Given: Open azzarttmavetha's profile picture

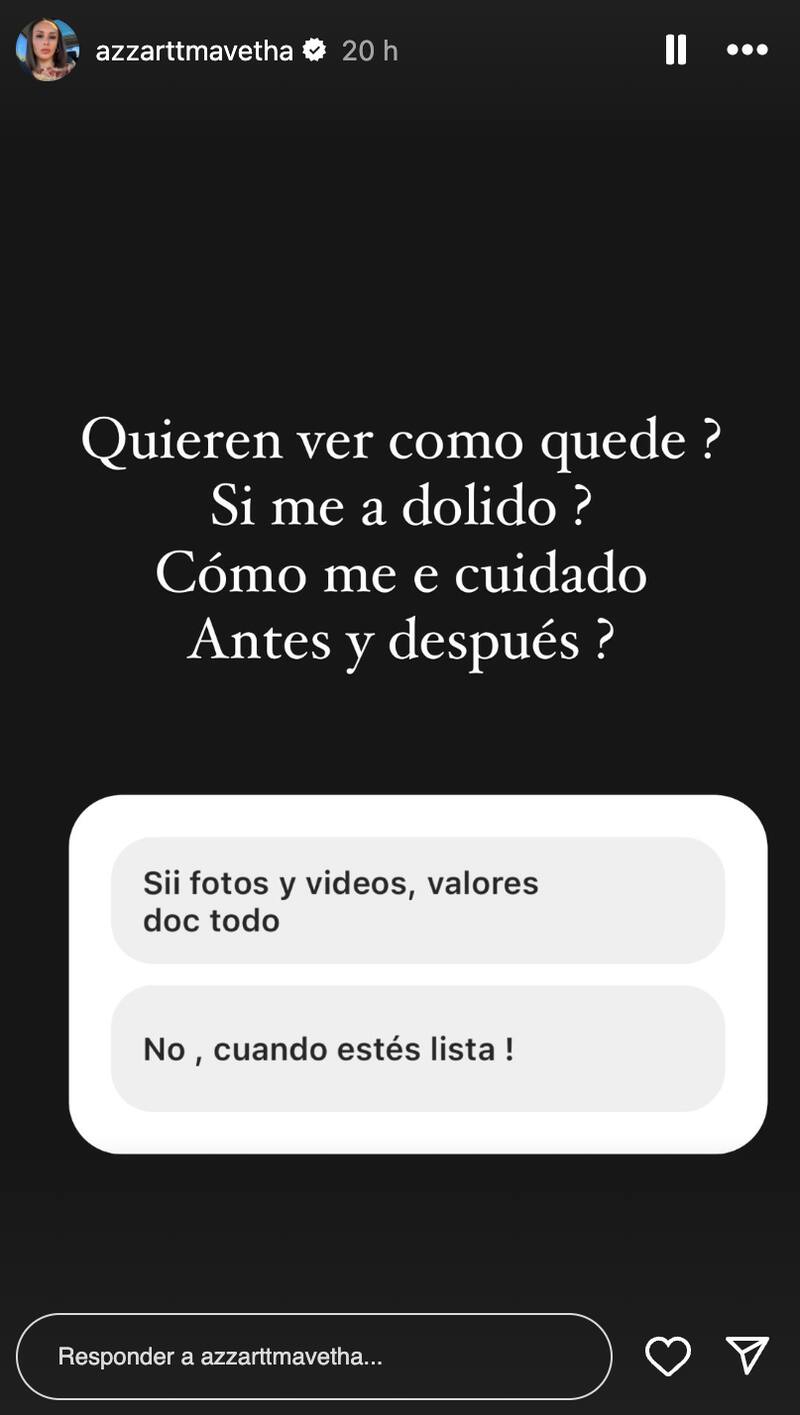Looking at the screenshot, I should pos(47,50).
